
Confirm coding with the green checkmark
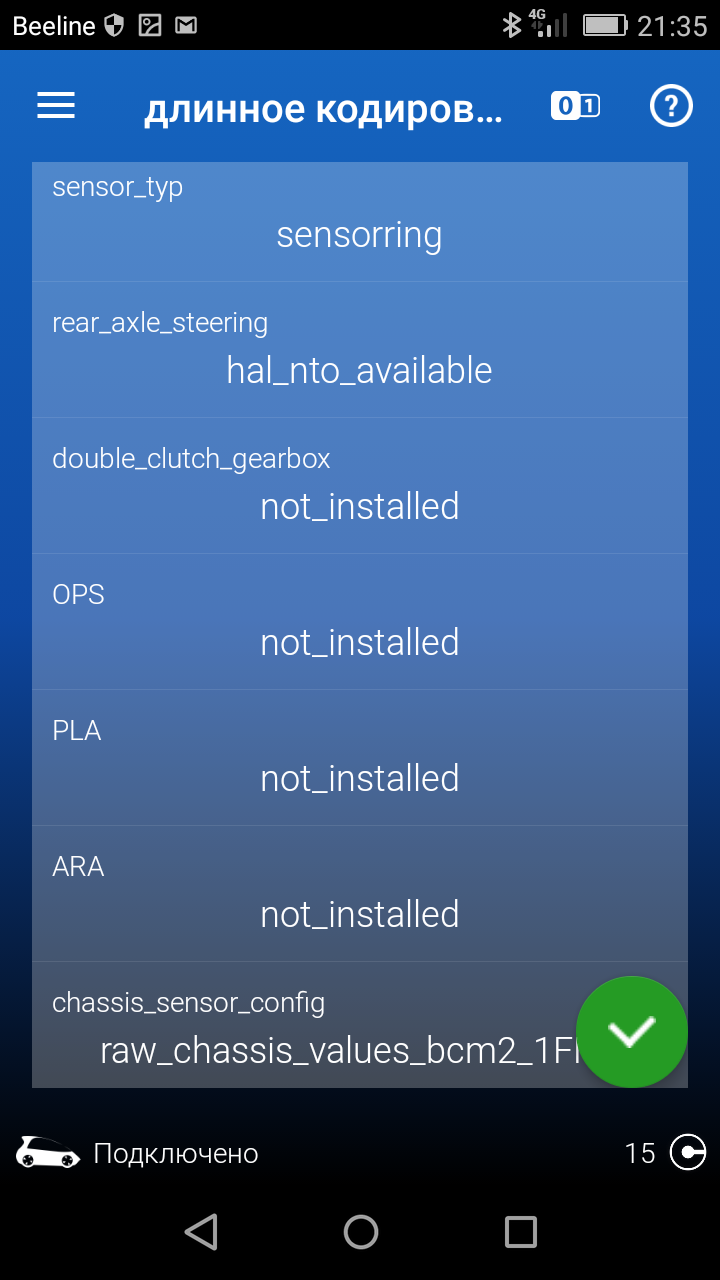pyautogui.click(x=632, y=1032)
